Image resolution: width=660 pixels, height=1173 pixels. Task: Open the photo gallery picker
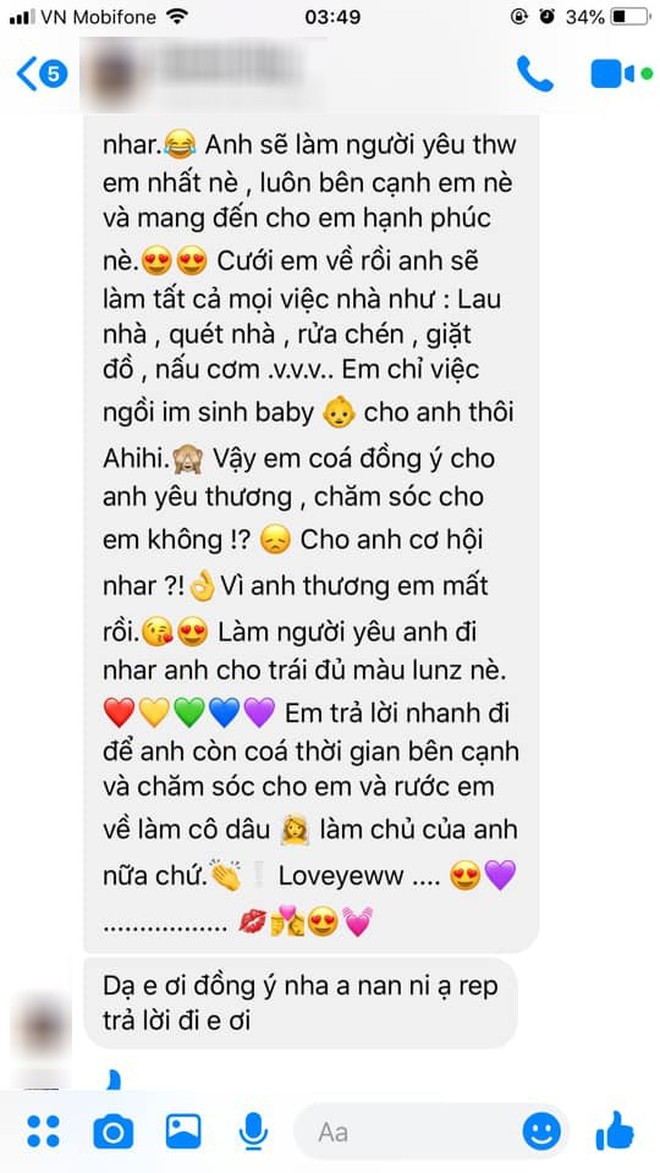click(183, 1131)
